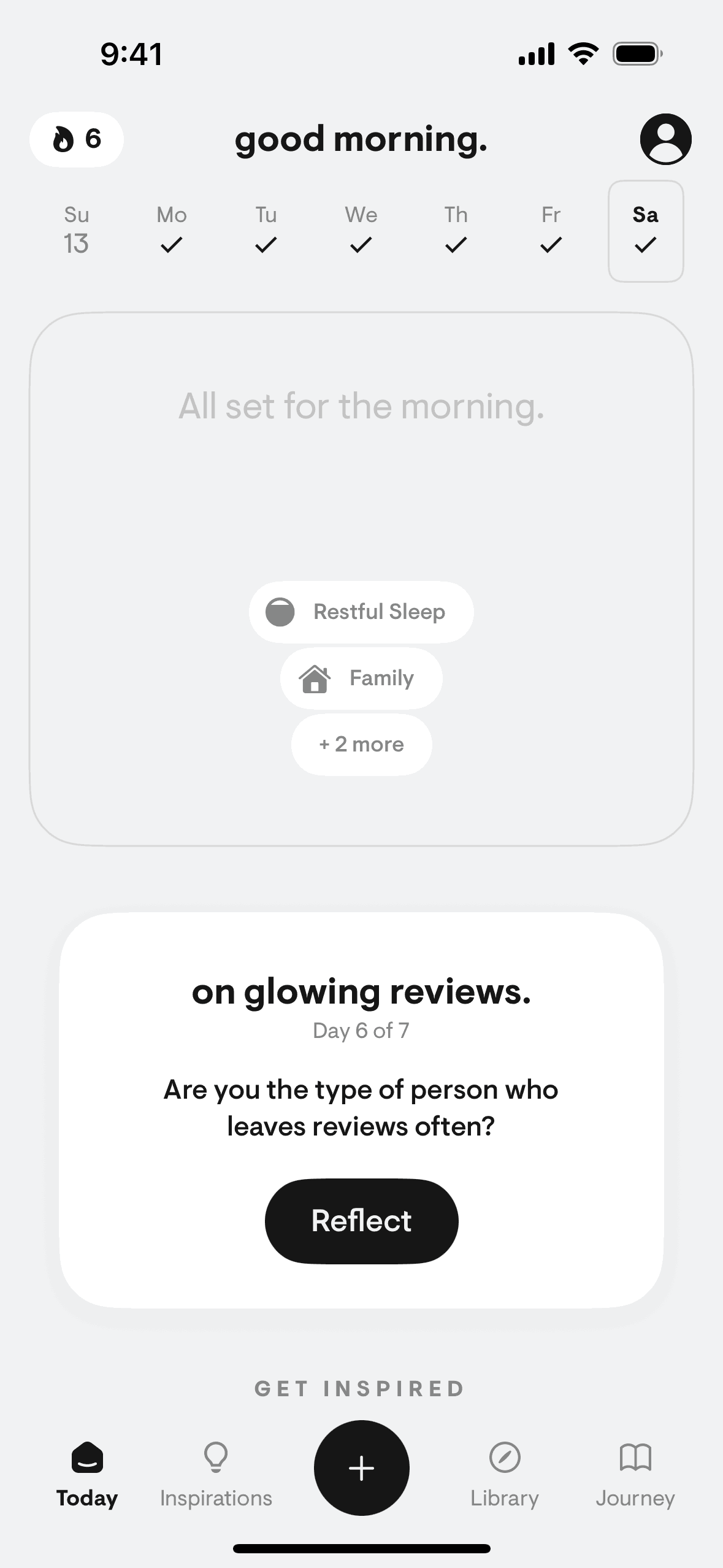Switch to the Journey tab

(635, 1472)
